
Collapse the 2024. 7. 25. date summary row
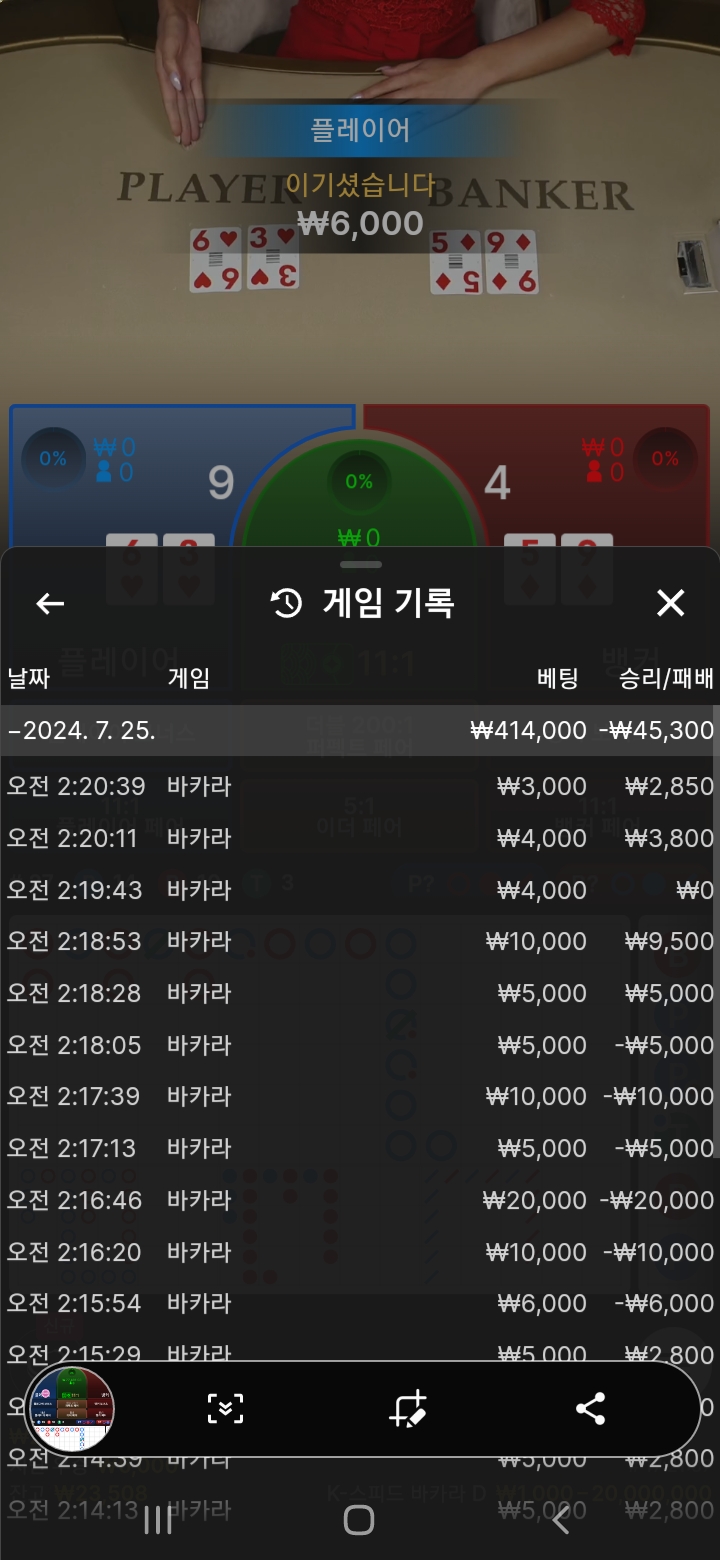[x=360, y=731]
